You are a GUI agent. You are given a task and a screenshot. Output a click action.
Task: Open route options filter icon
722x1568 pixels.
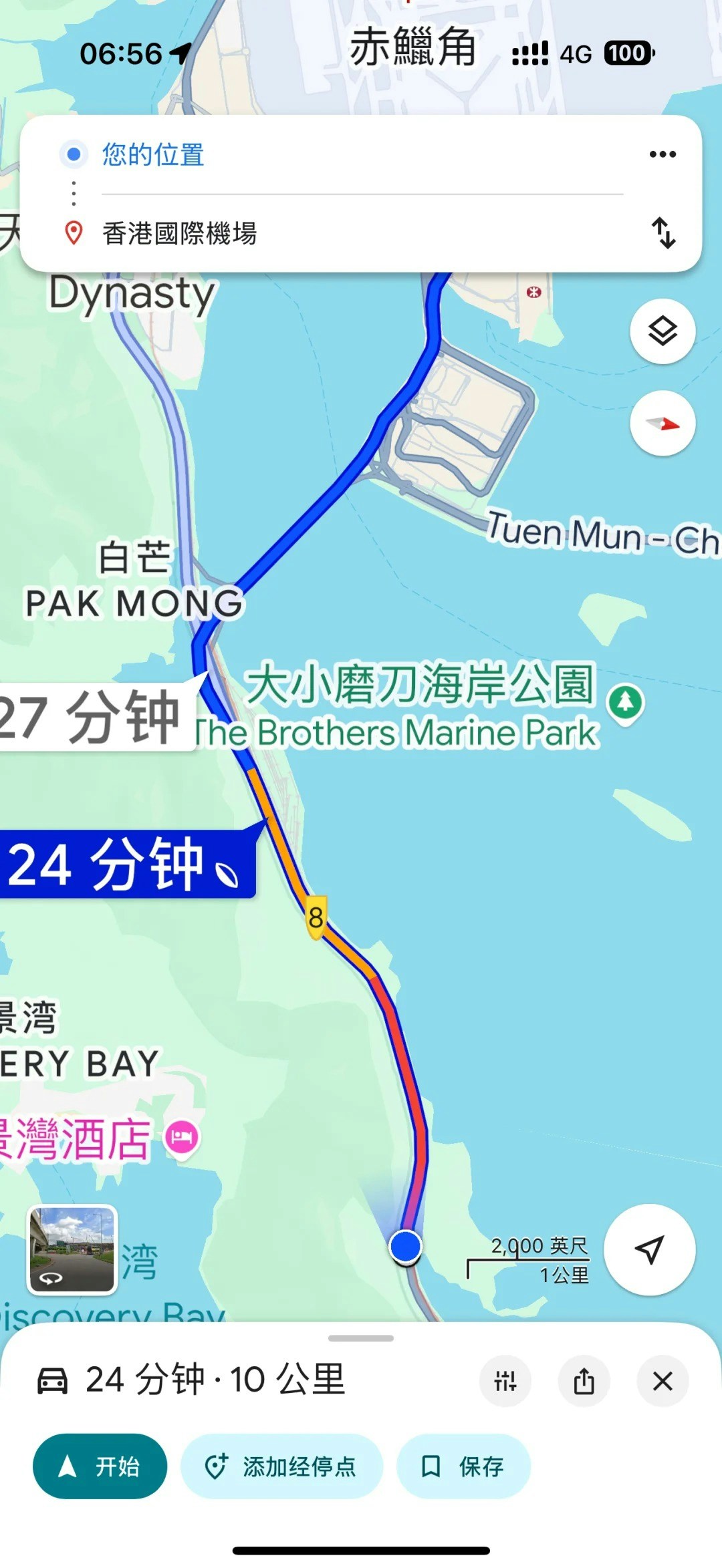pyautogui.click(x=505, y=1380)
